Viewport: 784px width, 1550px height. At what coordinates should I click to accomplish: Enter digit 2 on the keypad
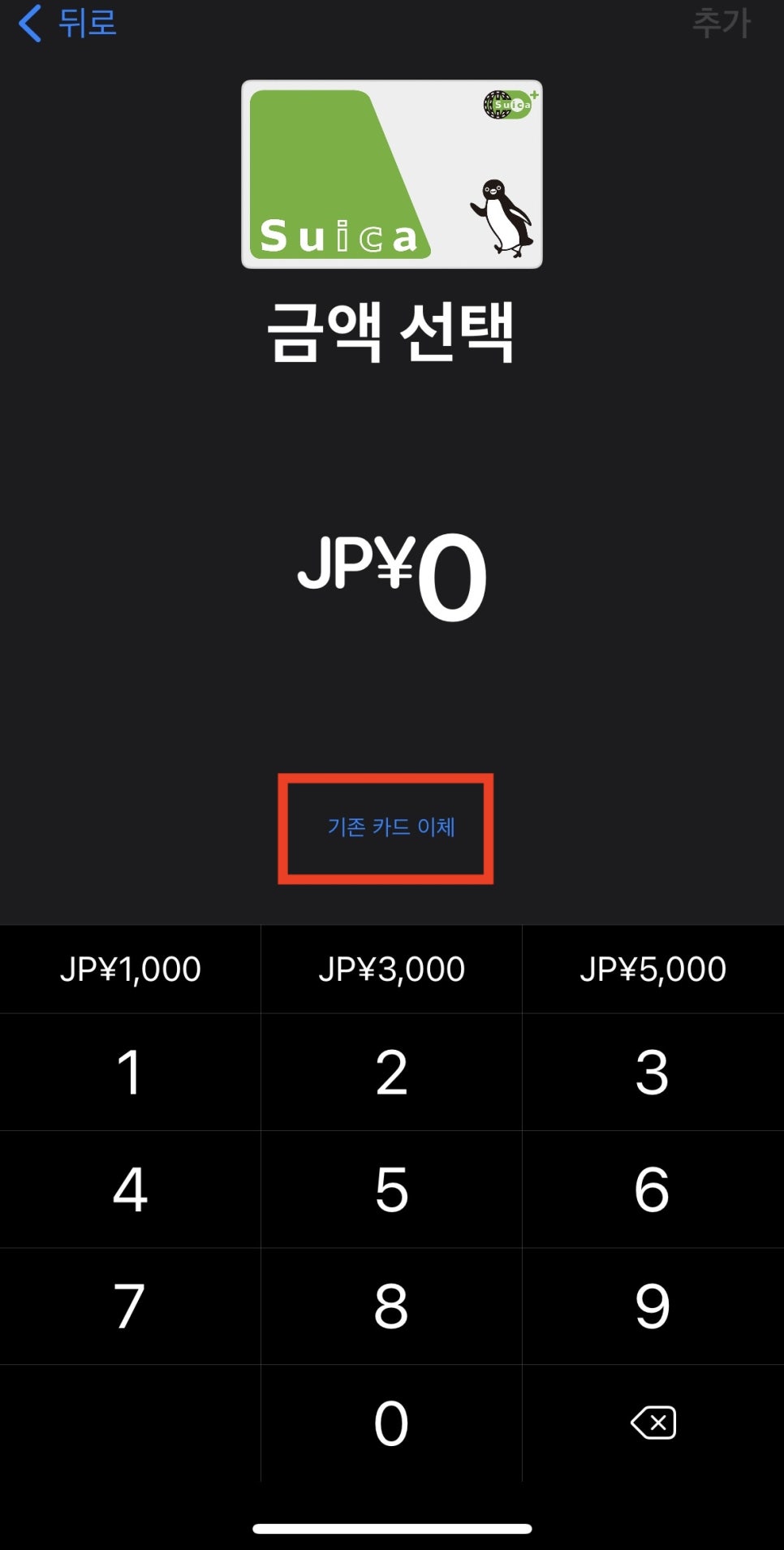click(x=391, y=1072)
